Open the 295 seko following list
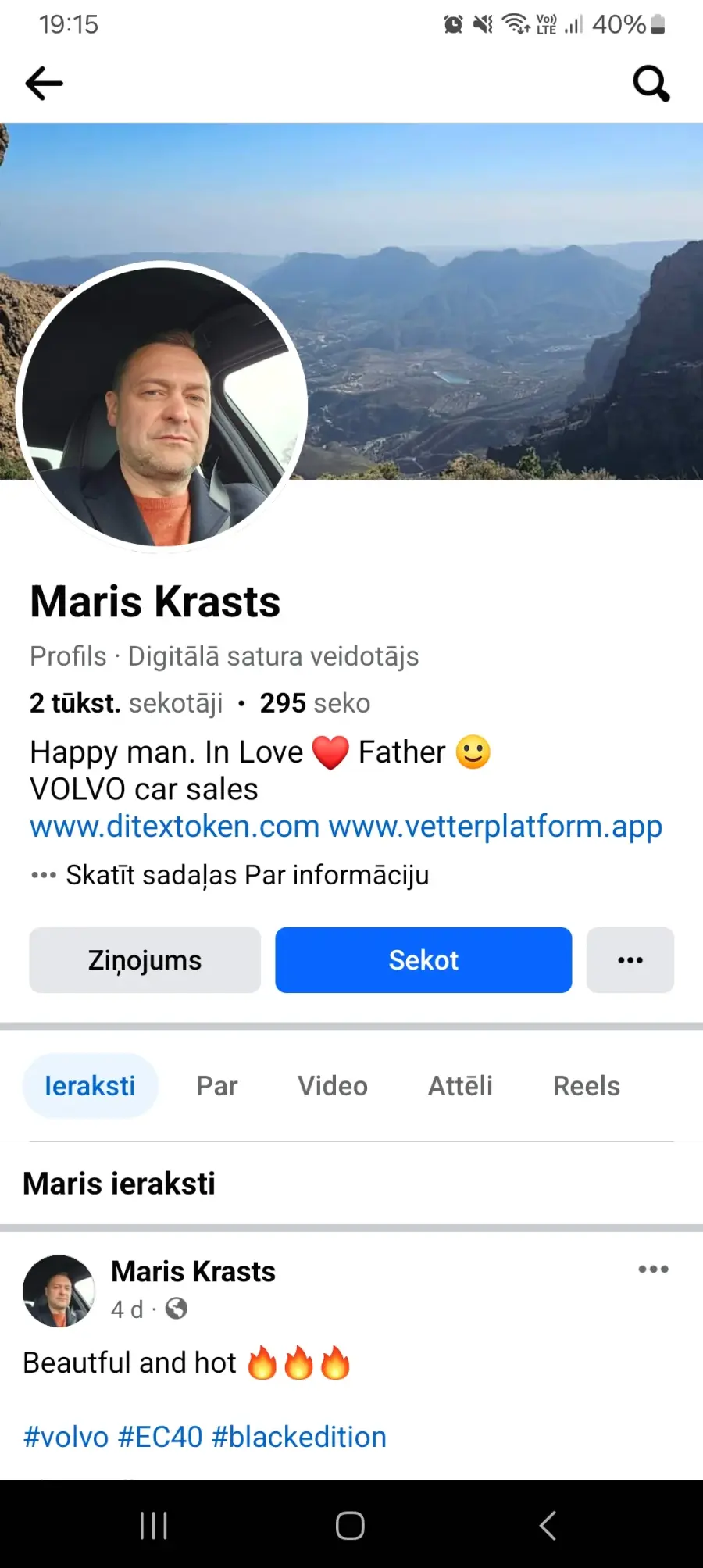The width and height of the screenshot is (703, 1568). pyautogui.click(x=315, y=703)
